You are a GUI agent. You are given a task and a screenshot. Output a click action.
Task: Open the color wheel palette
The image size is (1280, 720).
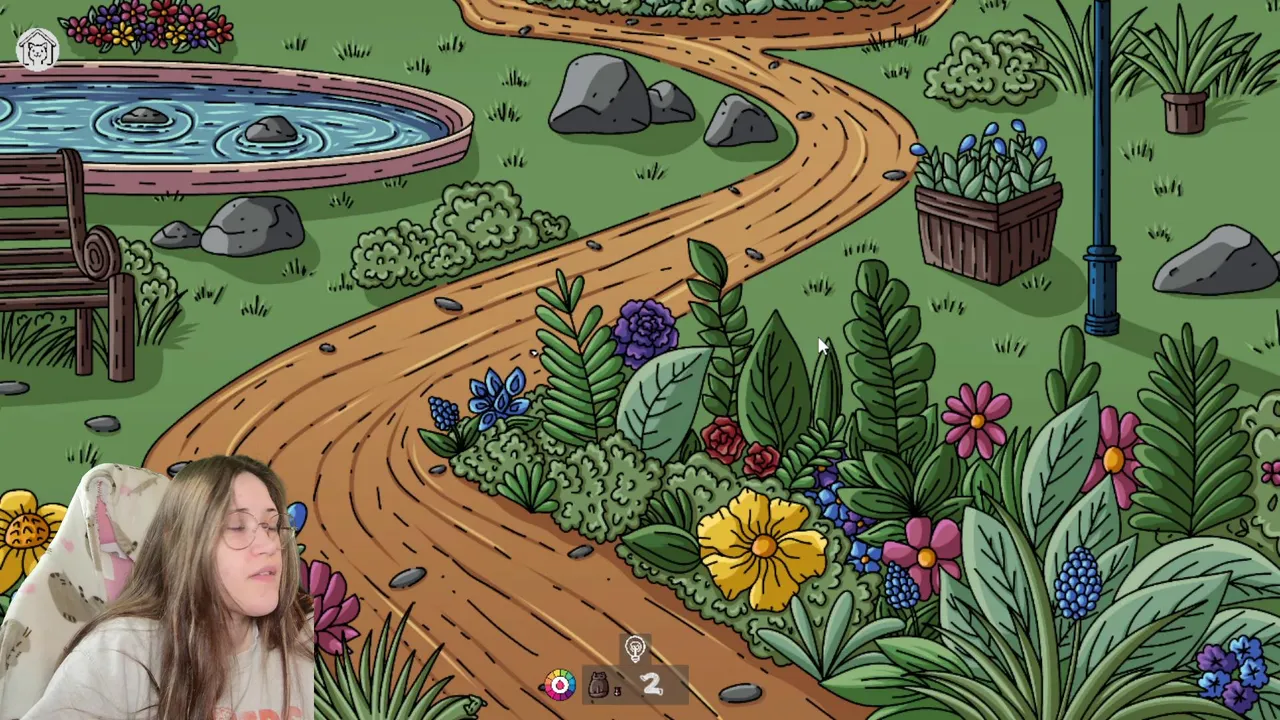[560, 684]
